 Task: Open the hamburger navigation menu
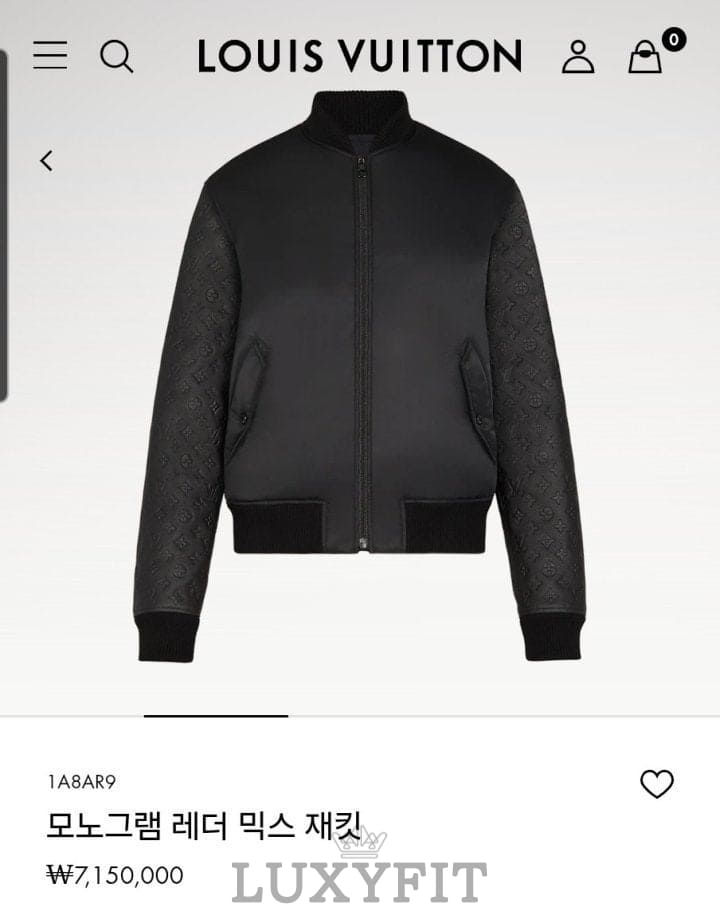click(x=50, y=55)
